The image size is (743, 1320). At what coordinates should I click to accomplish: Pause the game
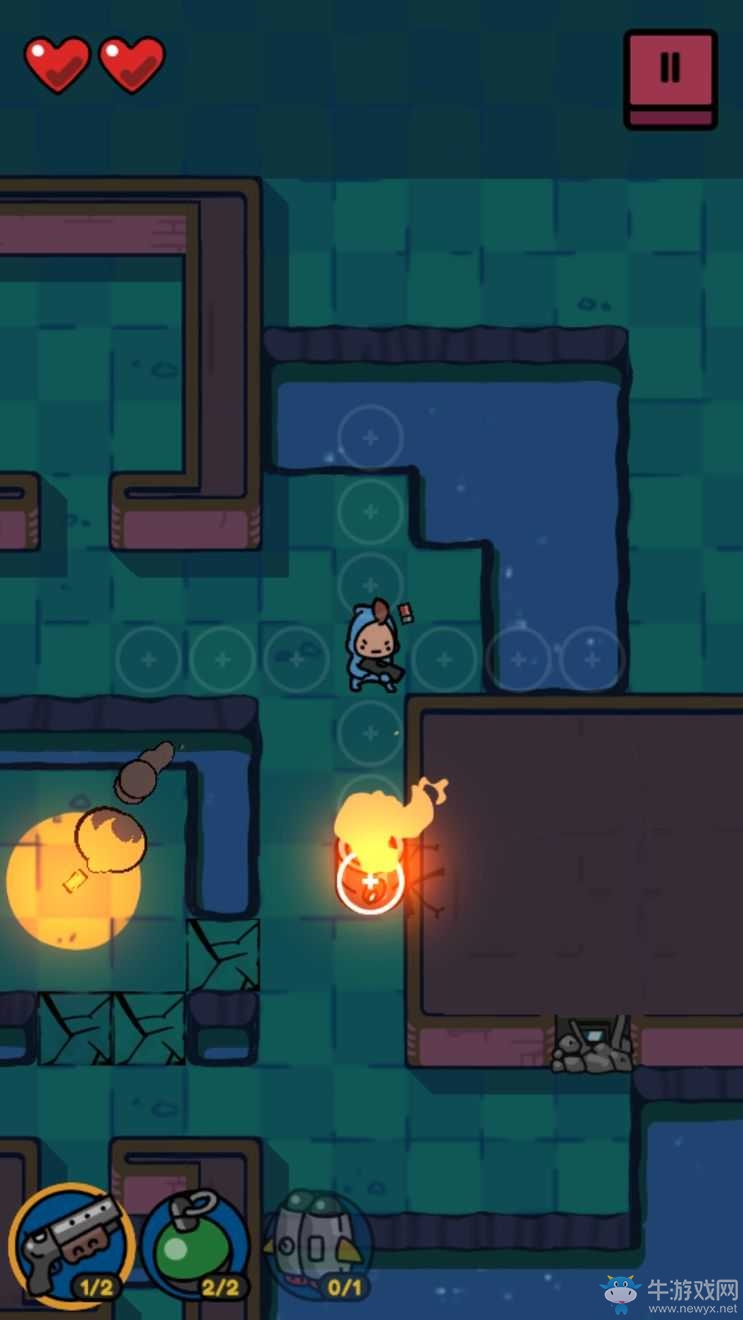tap(670, 78)
